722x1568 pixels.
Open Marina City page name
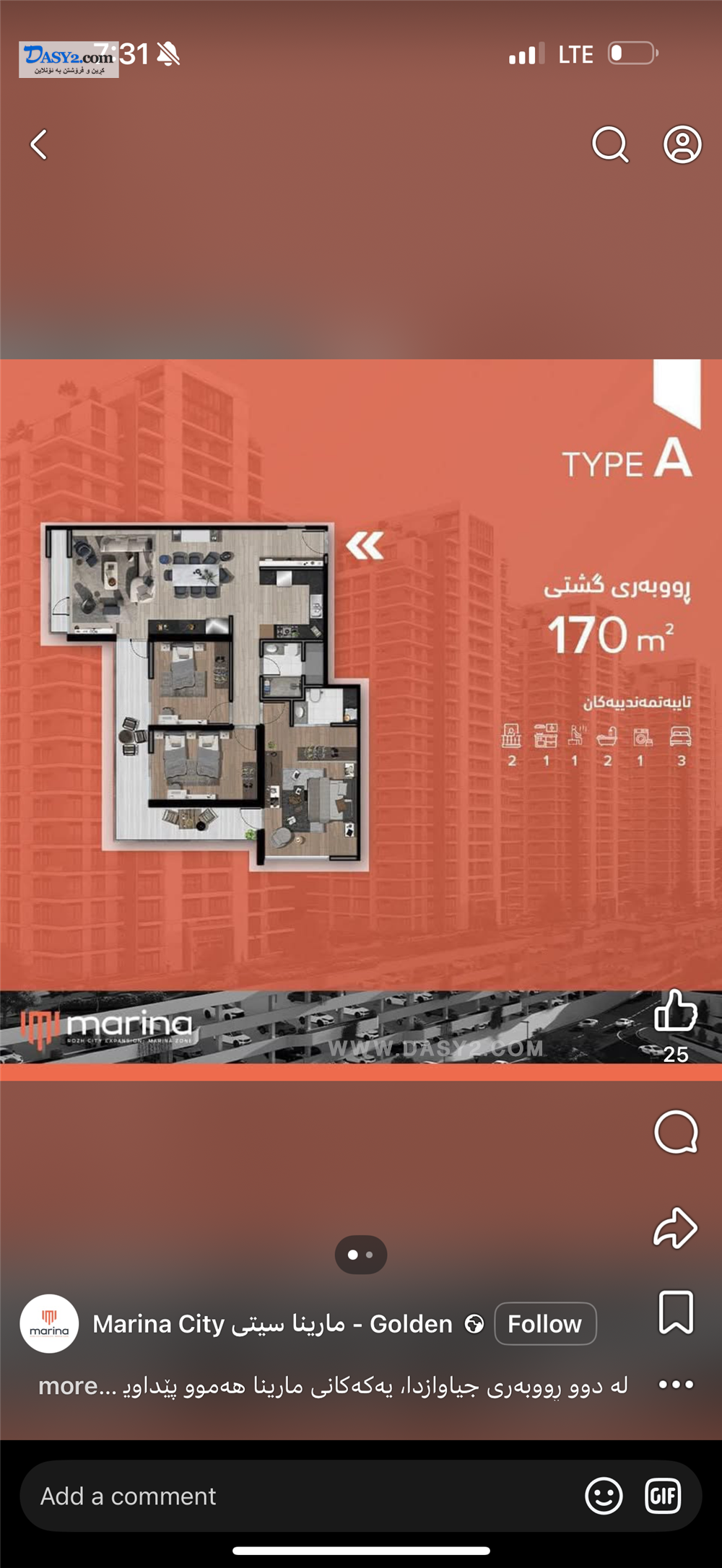(x=272, y=1323)
